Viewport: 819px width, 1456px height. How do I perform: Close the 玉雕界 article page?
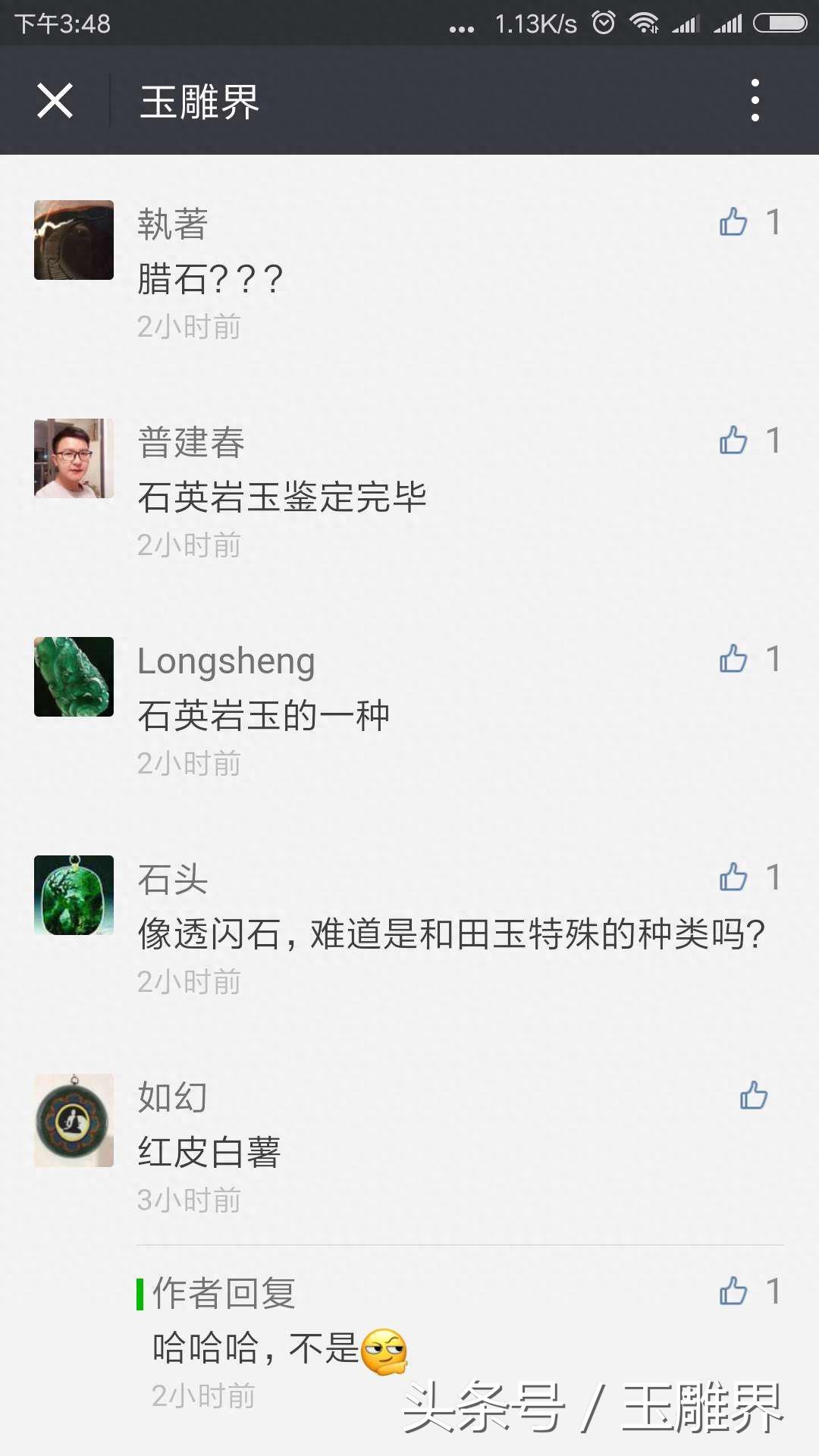[55, 101]
